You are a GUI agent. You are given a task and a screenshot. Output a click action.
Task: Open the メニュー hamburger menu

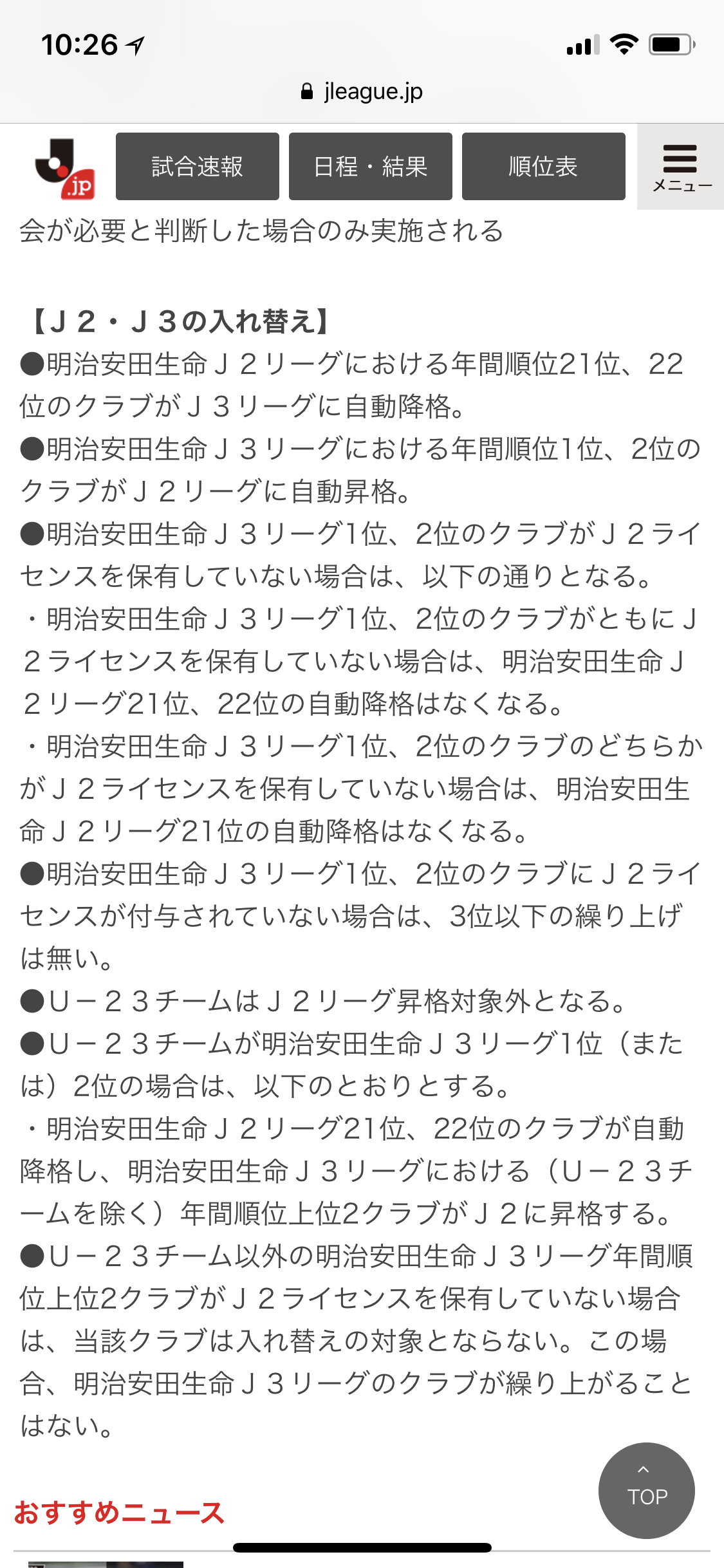click(x=680, y=167)
